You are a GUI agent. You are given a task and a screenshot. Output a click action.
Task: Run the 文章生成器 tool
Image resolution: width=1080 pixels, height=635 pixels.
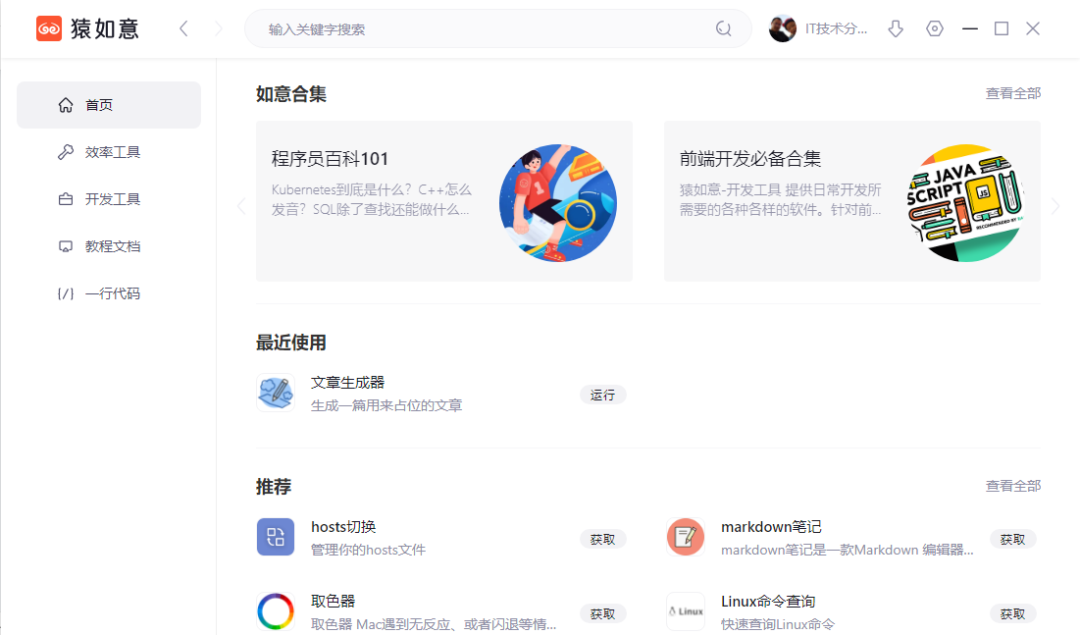[603, 395]
